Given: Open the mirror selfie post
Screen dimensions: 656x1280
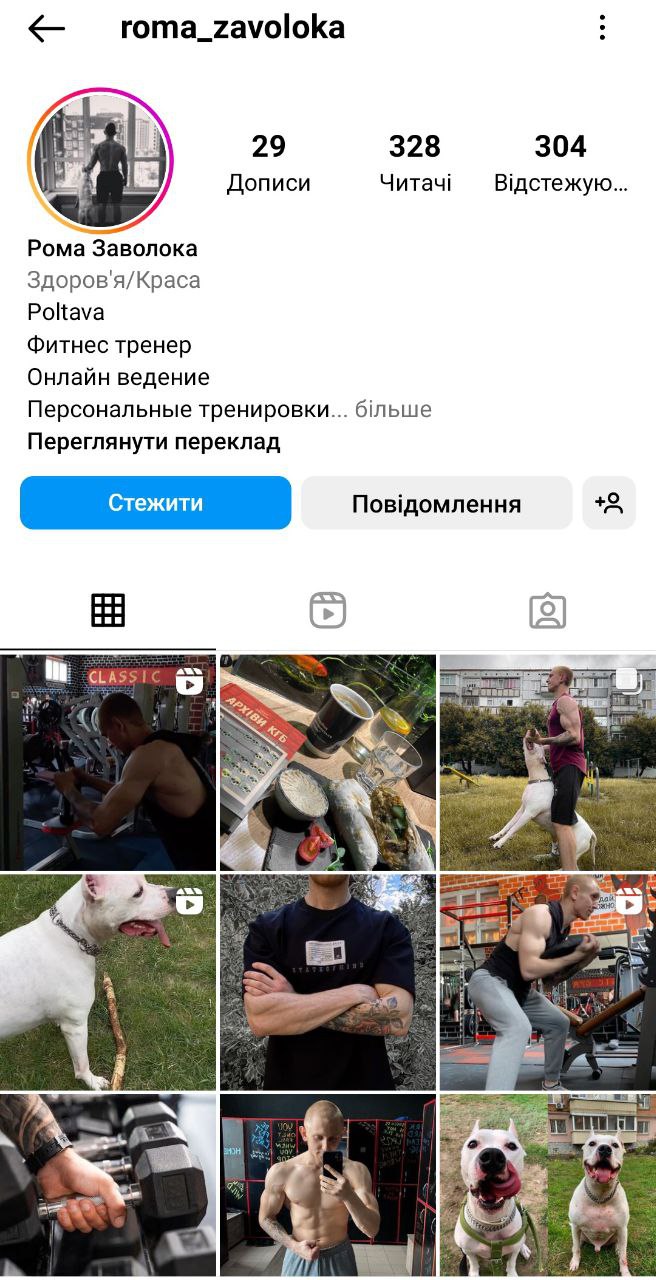Looking at the screenshot, I should (x=328, y=1185).
